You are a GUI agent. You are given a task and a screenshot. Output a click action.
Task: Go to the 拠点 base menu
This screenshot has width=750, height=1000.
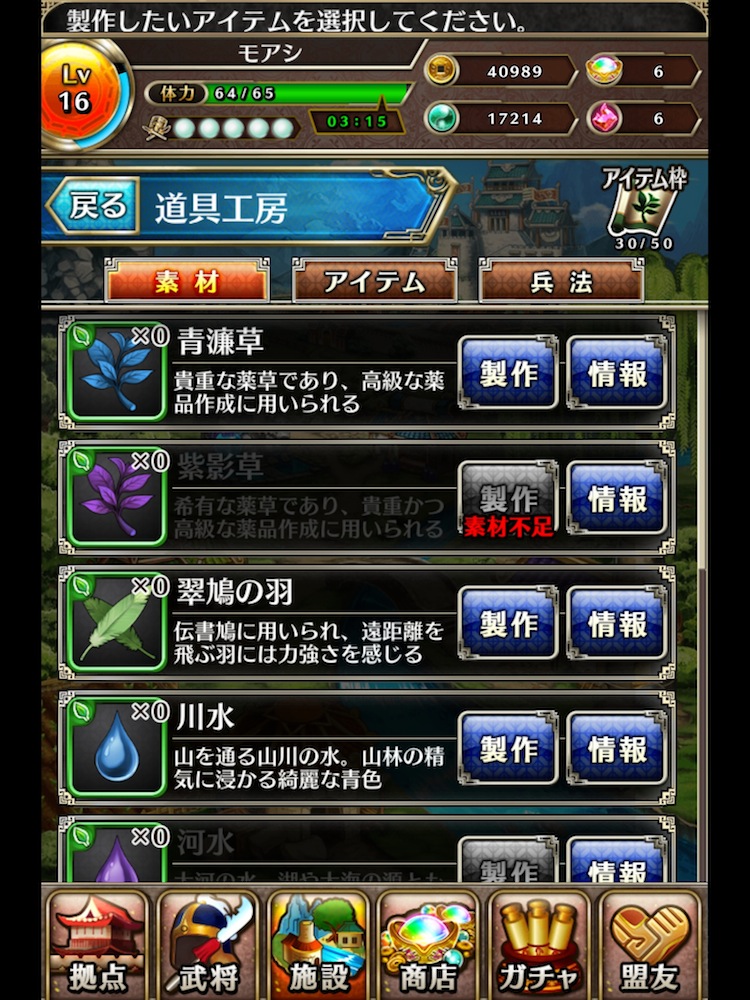[x=97, y=944]
